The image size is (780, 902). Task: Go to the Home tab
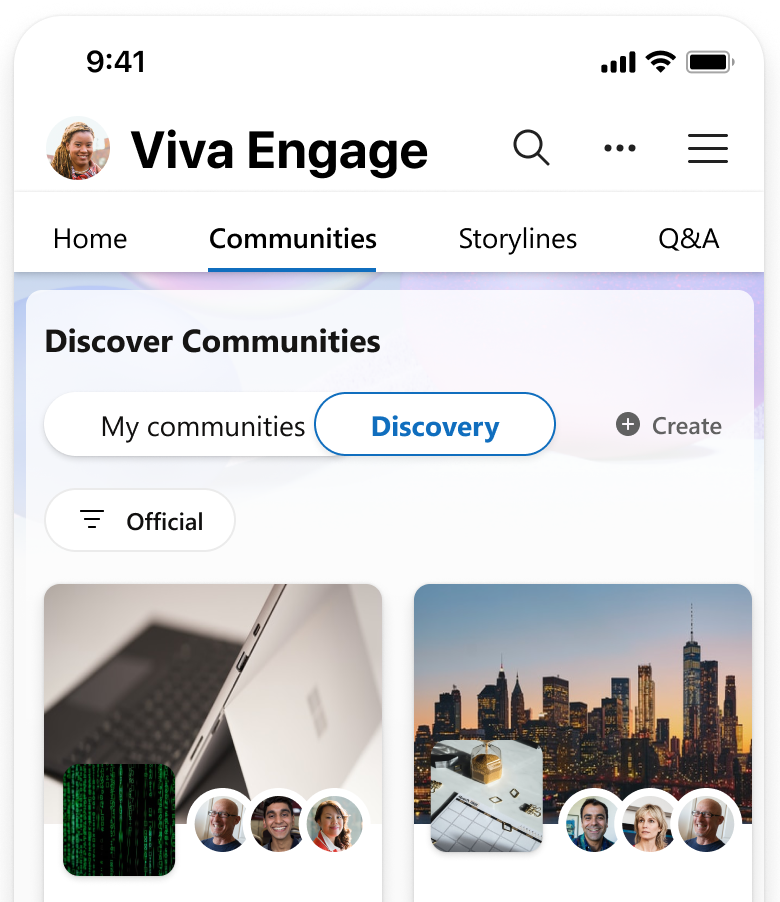click(89, 238)
